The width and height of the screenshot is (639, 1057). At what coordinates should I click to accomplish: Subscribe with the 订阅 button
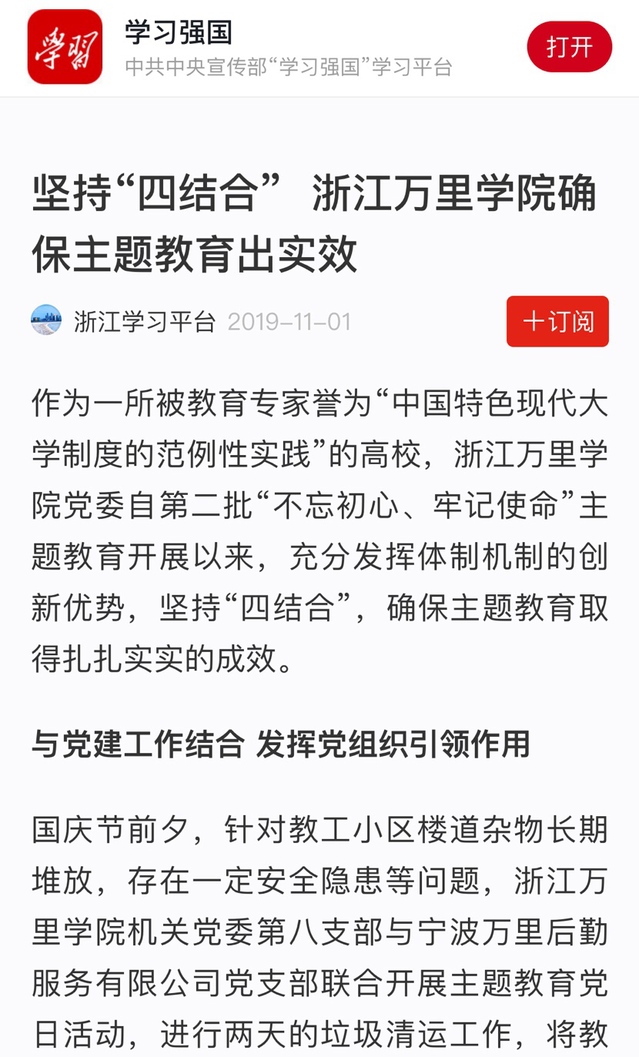point(557,321)
